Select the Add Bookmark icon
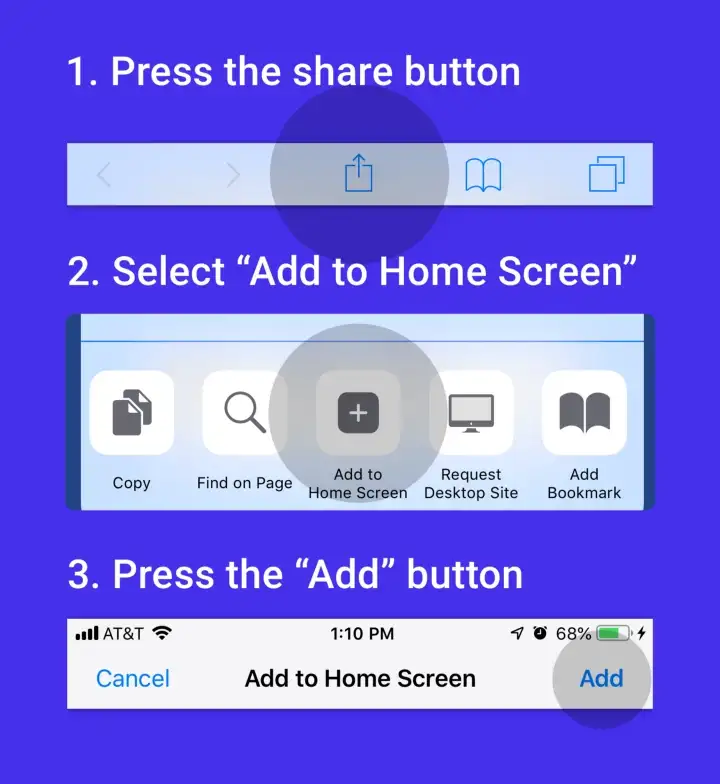 584,410
